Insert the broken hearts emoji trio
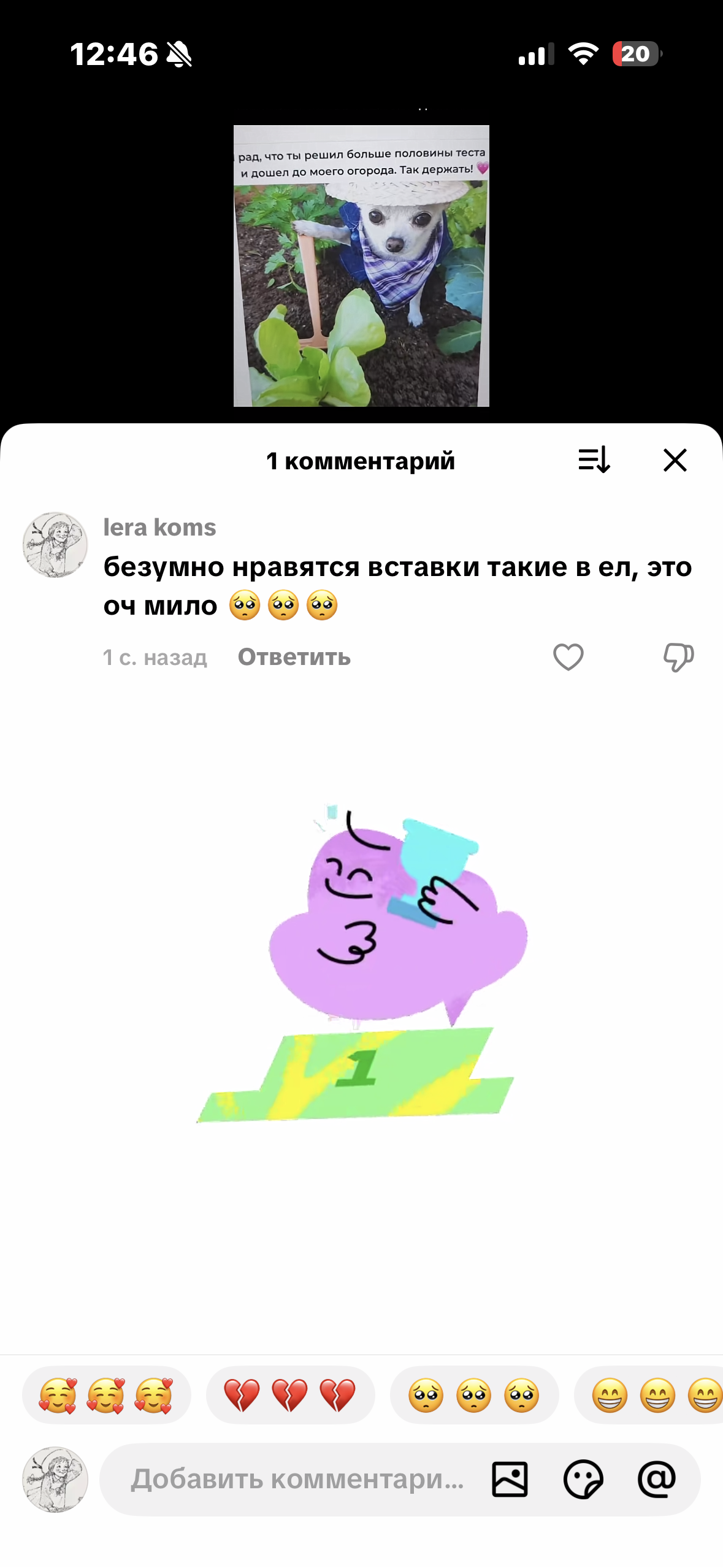Screen dimensions: 723x1568 point(290,1395)
